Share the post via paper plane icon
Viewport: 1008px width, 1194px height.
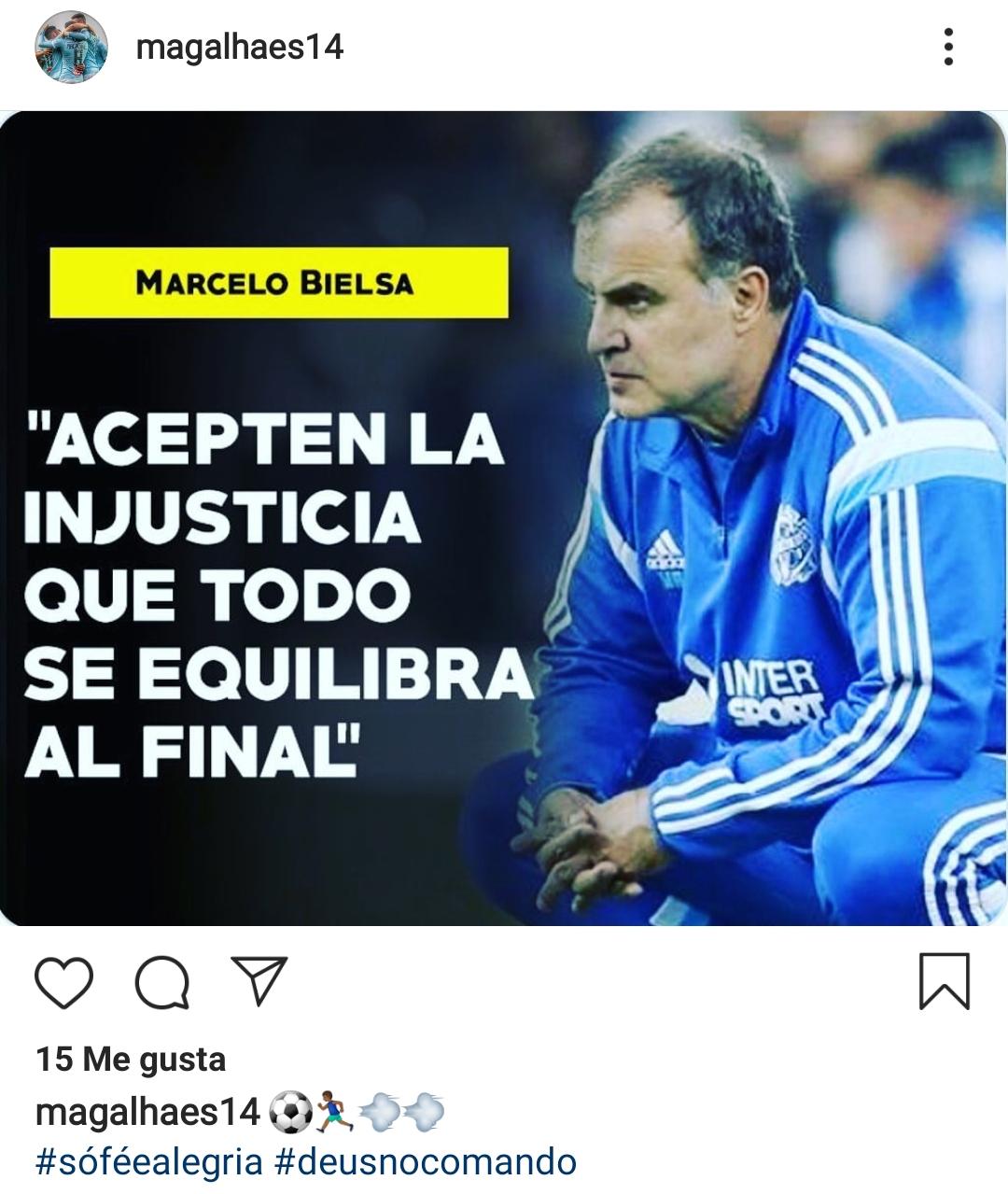pyautogui.click(x=259, y=980)
